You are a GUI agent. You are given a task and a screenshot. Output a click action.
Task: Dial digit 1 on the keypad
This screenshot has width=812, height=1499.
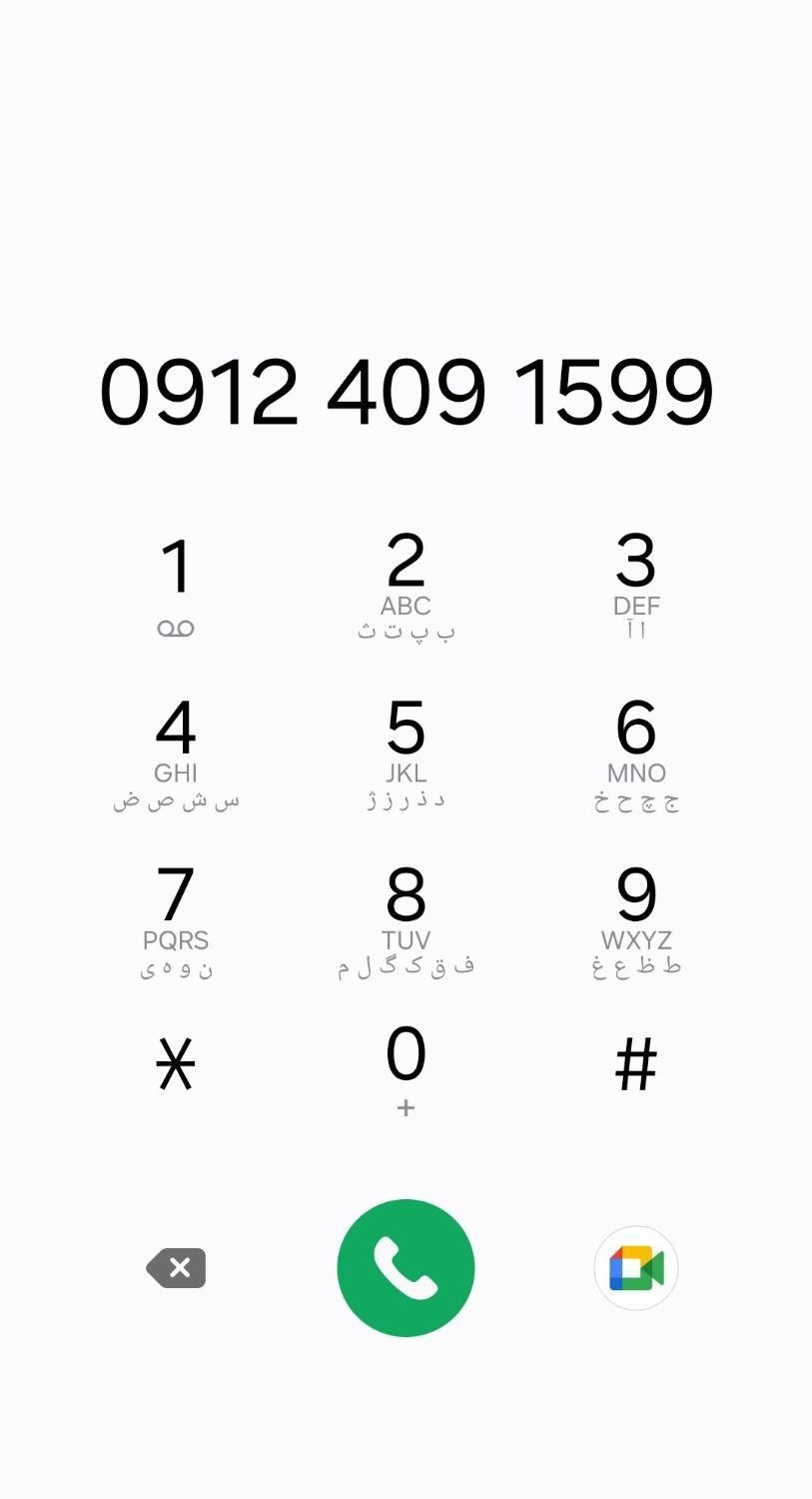point(176,585)
